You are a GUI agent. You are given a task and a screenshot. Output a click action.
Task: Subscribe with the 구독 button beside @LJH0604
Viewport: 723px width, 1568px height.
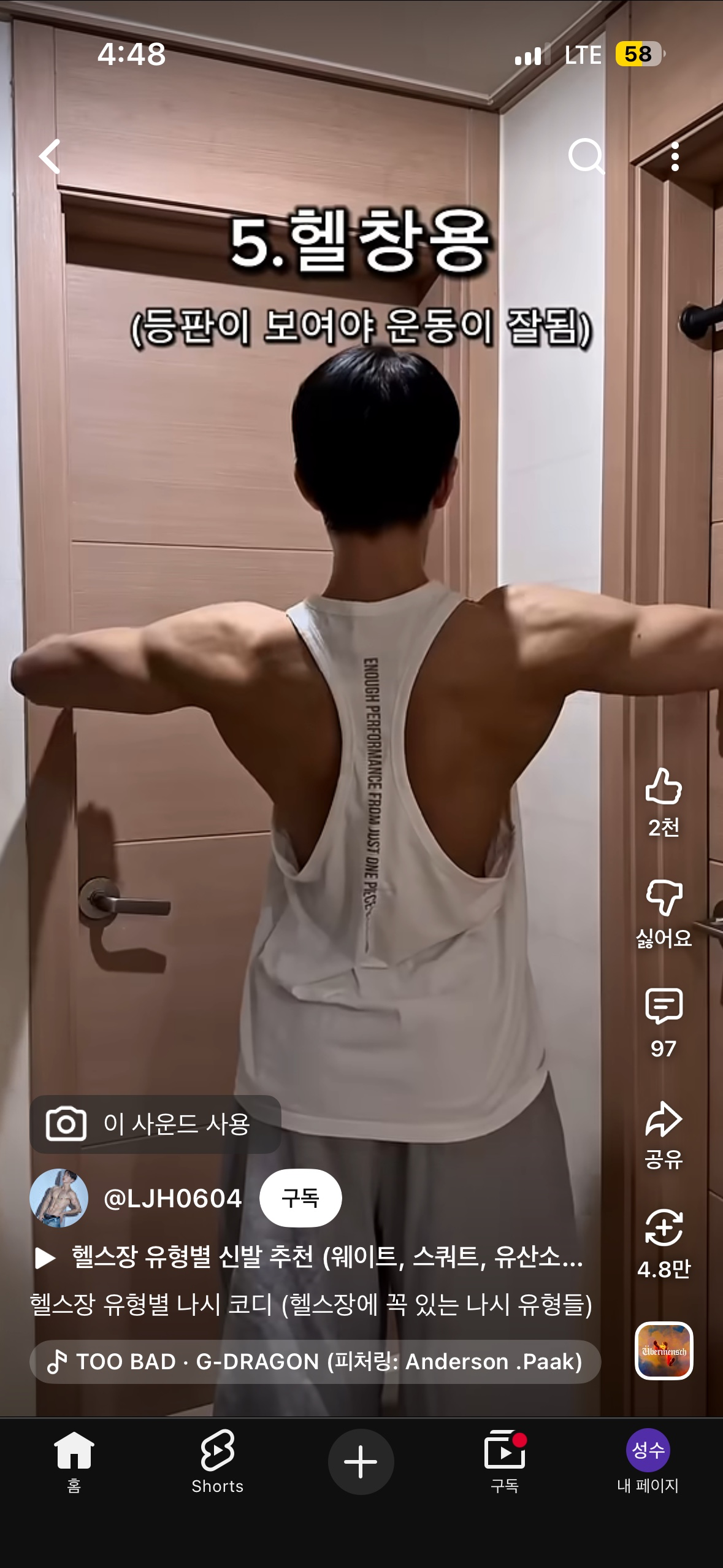click(300, 1198)
